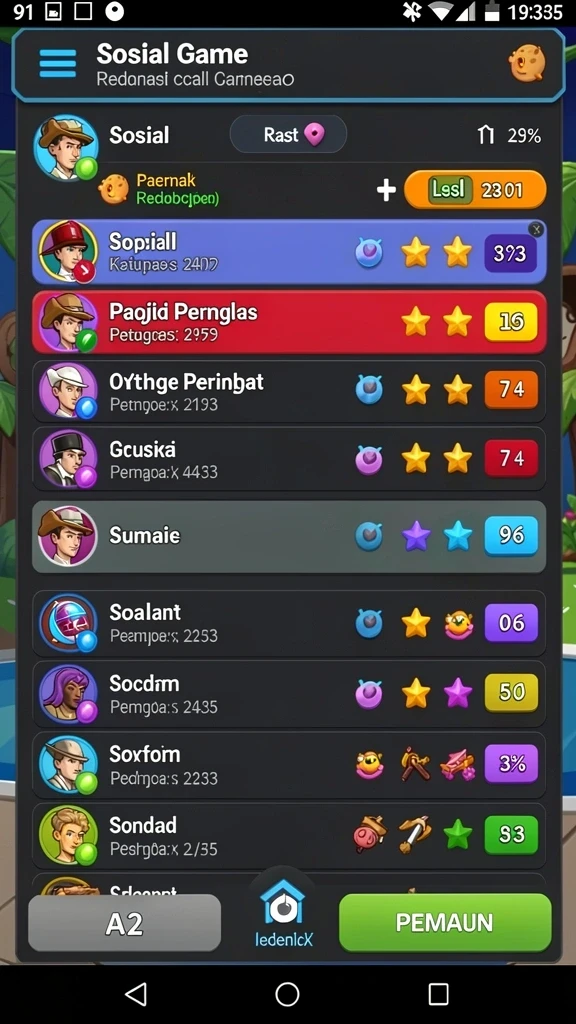Open the Paojid Pernglas row

point(289,323)
